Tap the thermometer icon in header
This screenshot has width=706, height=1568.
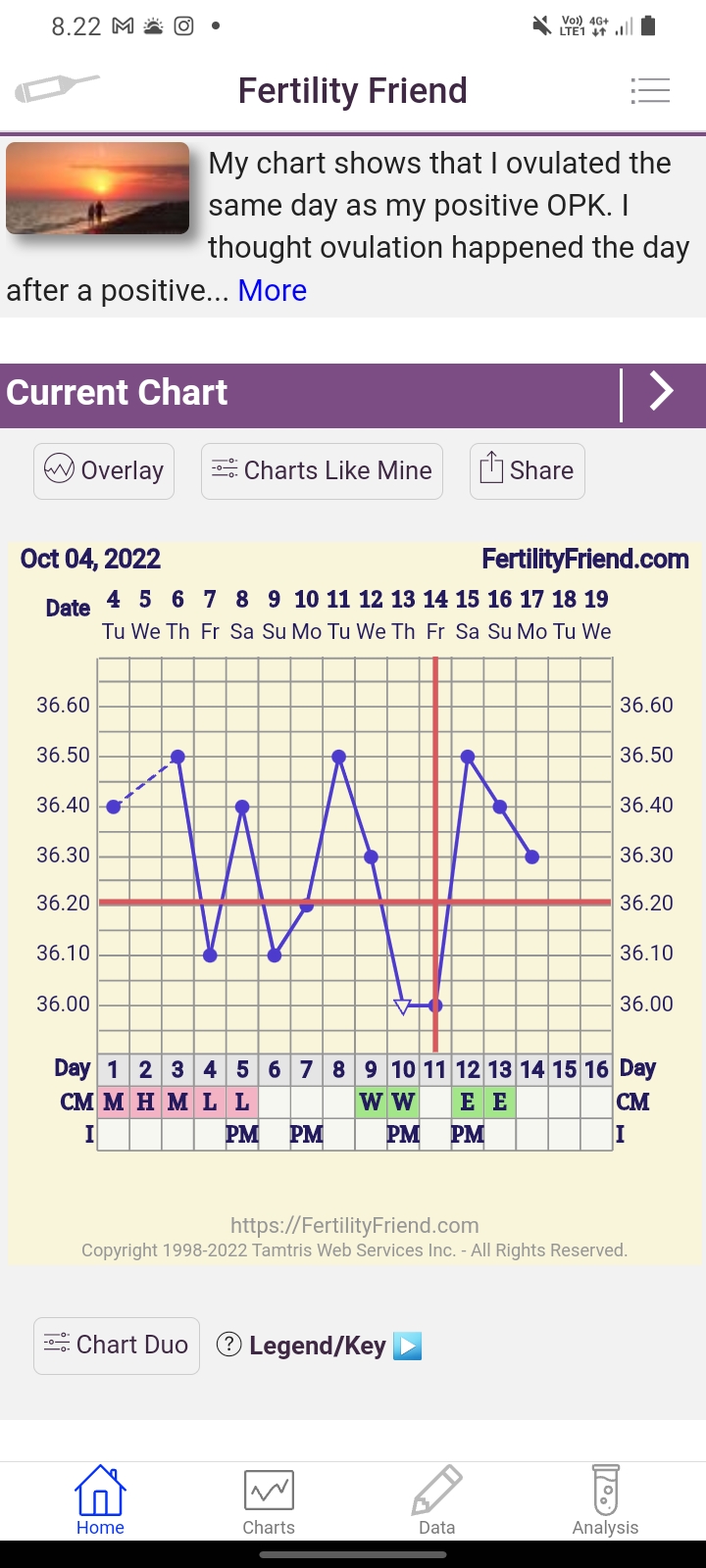tap(56, 88)
